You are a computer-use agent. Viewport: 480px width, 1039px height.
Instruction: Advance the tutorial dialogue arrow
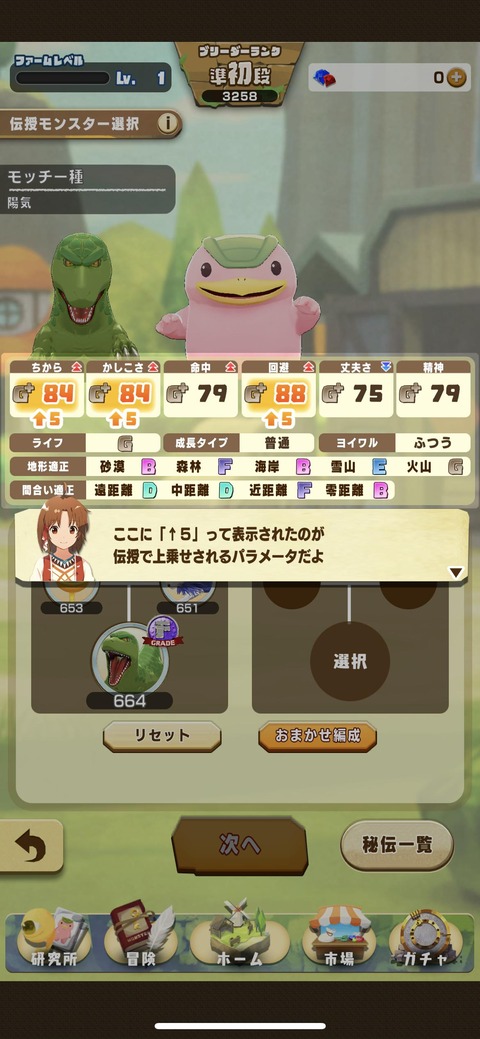(455, 573)
